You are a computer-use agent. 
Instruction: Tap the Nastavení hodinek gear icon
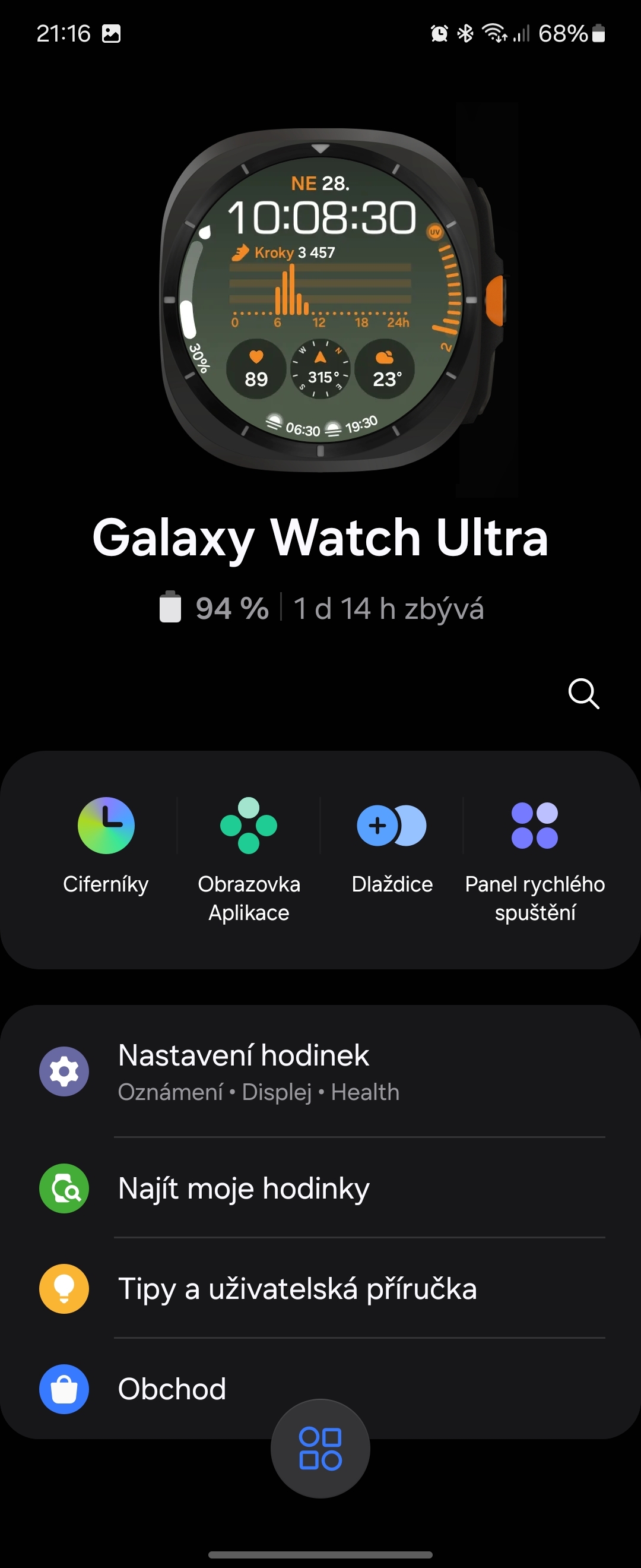point(65,1071)
